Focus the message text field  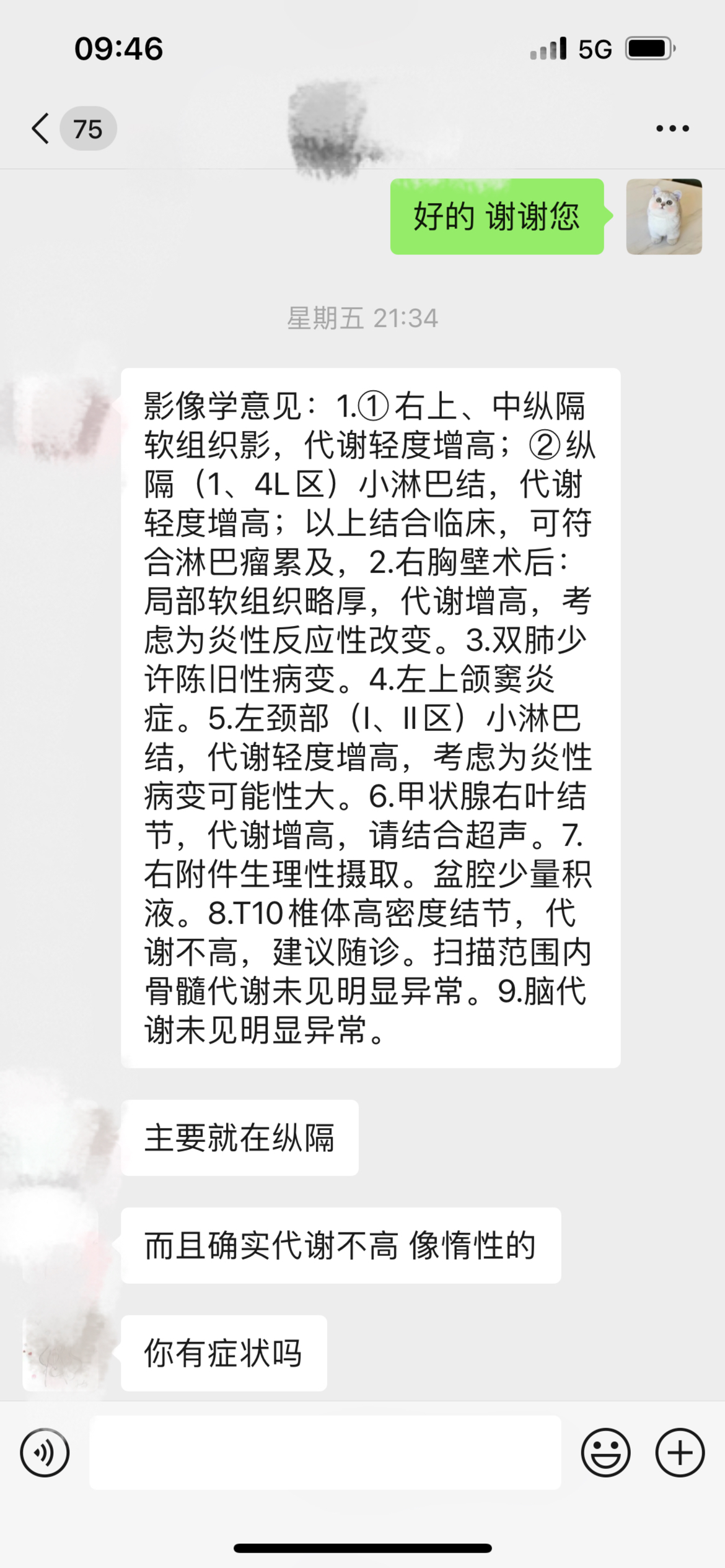[x=325, y=1452]
